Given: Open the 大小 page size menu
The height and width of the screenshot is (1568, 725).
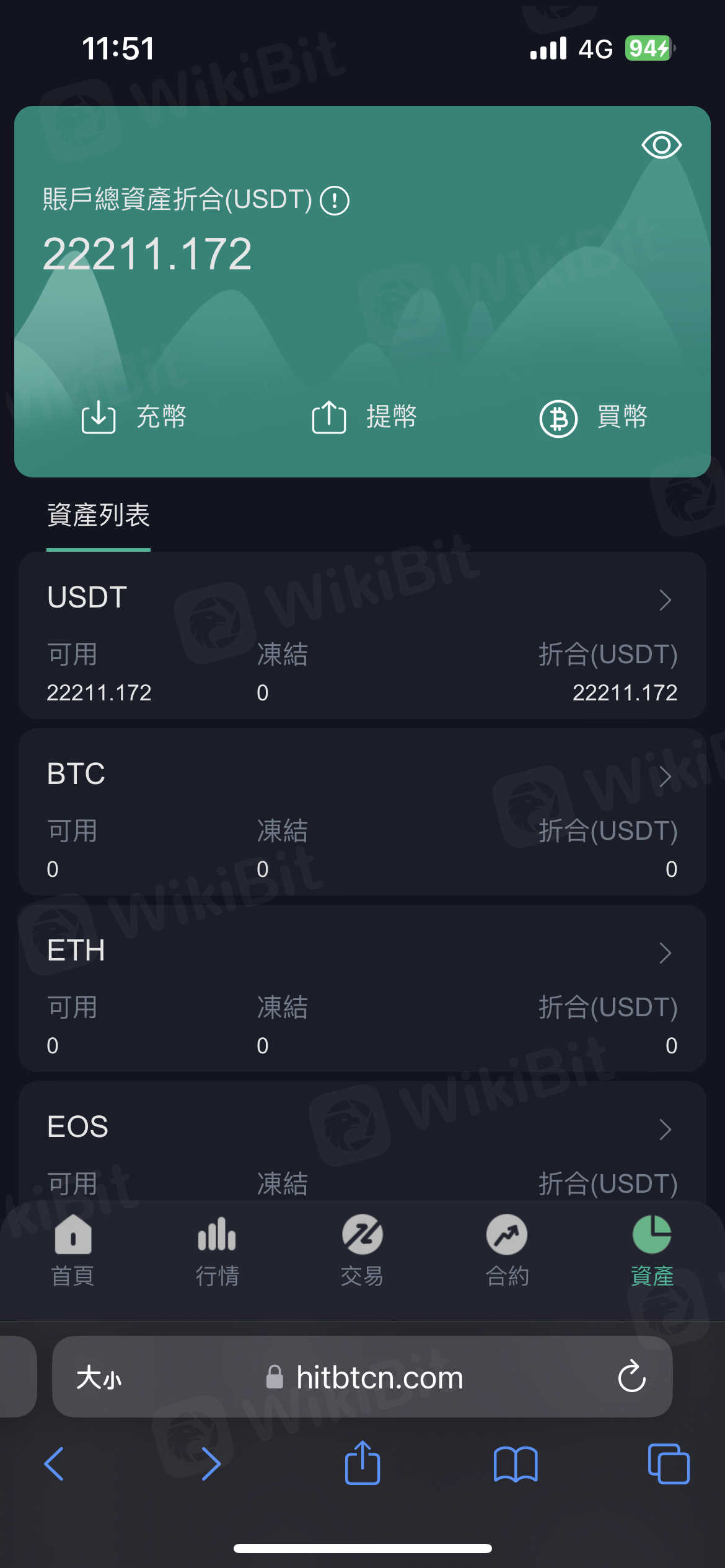Looking at the screenshot, I should (x=99, y=1378).
